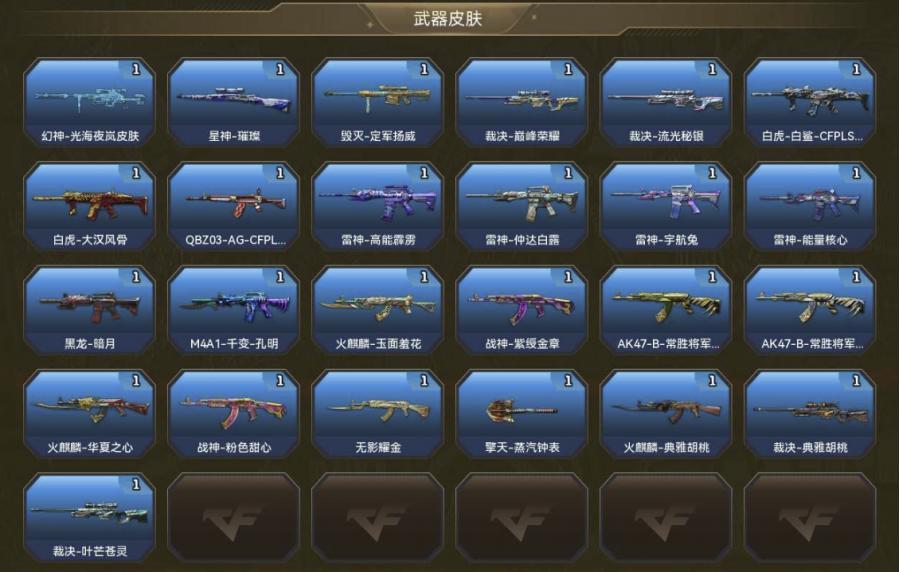Choose the 战神-粉色甜心 skin

click(x=234, y=413)
